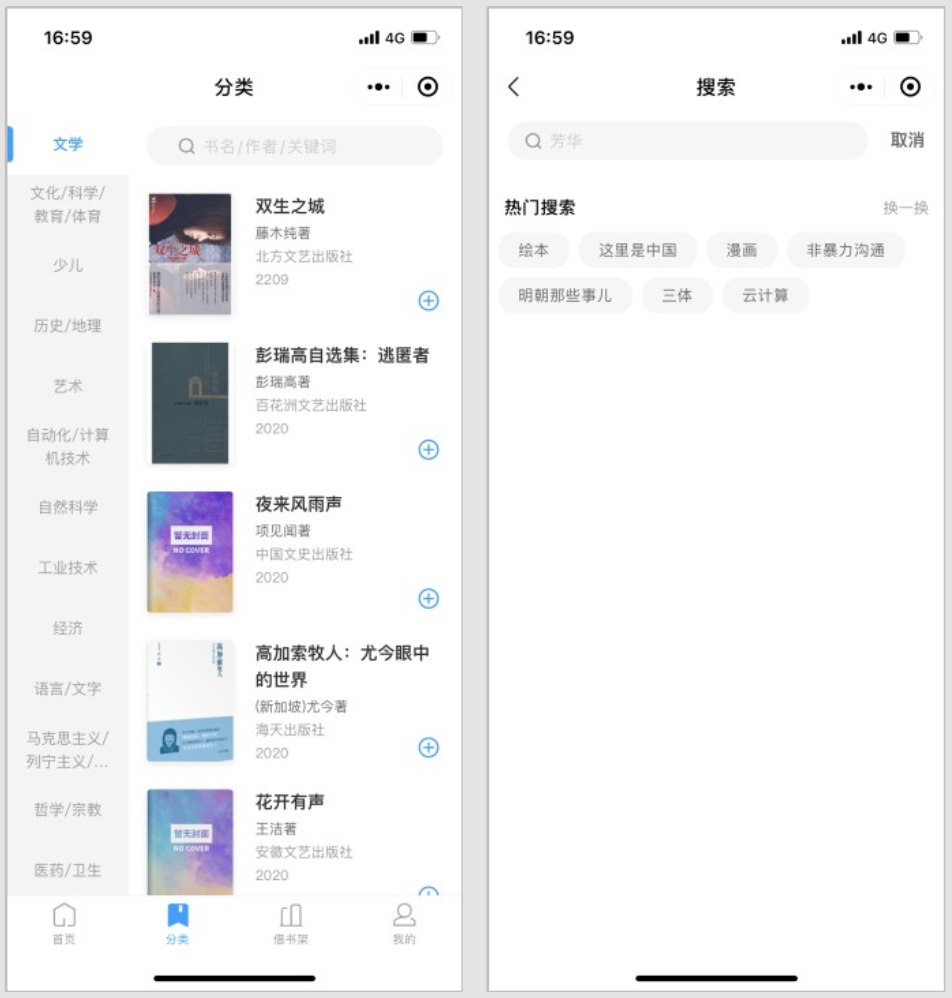The width and height of the screenshot is (952, 998).
Task: Tap 取消 to cancel the search
Action: (x=907, y=141)
